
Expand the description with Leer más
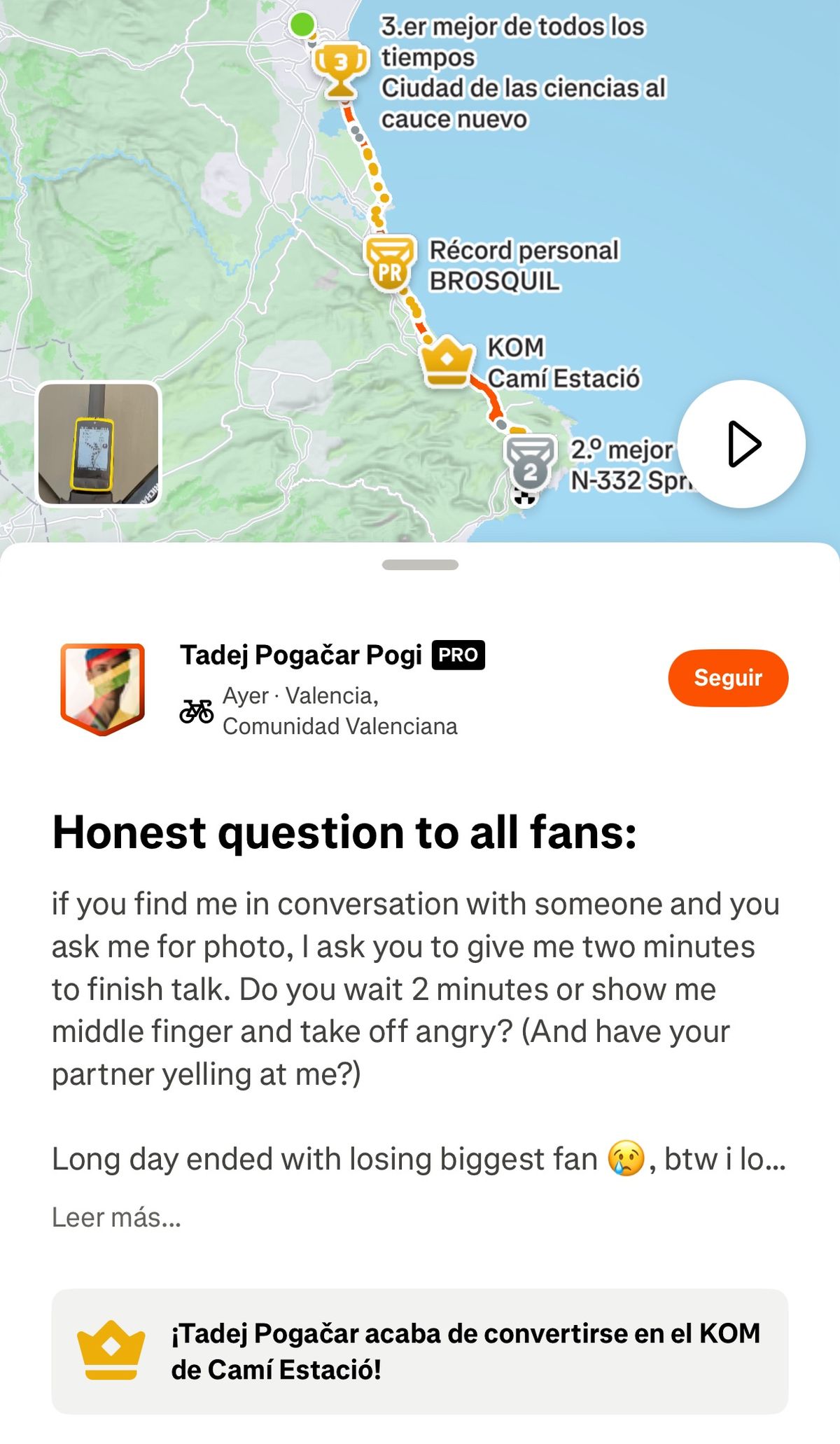click(117, 1218)
